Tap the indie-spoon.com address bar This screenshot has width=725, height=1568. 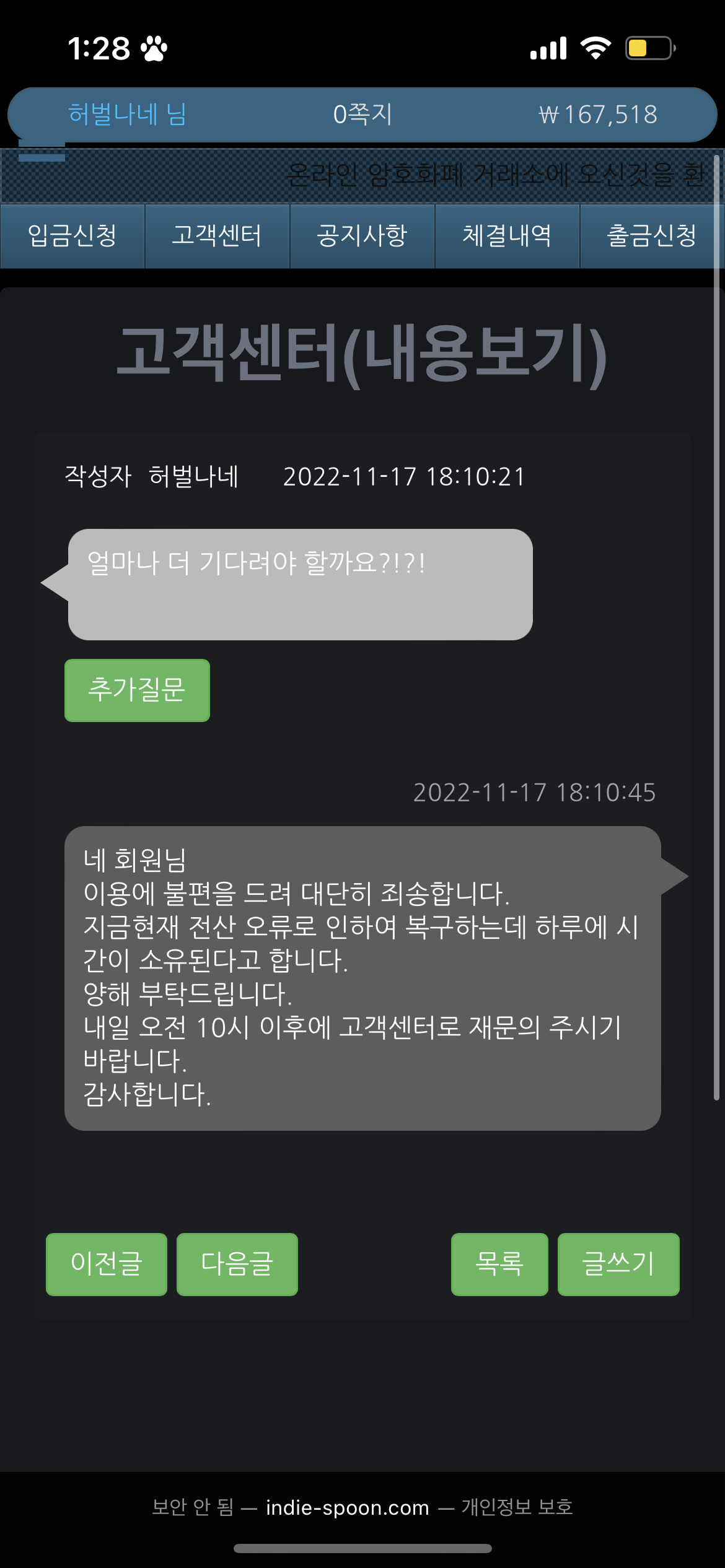click(348, 1507)
